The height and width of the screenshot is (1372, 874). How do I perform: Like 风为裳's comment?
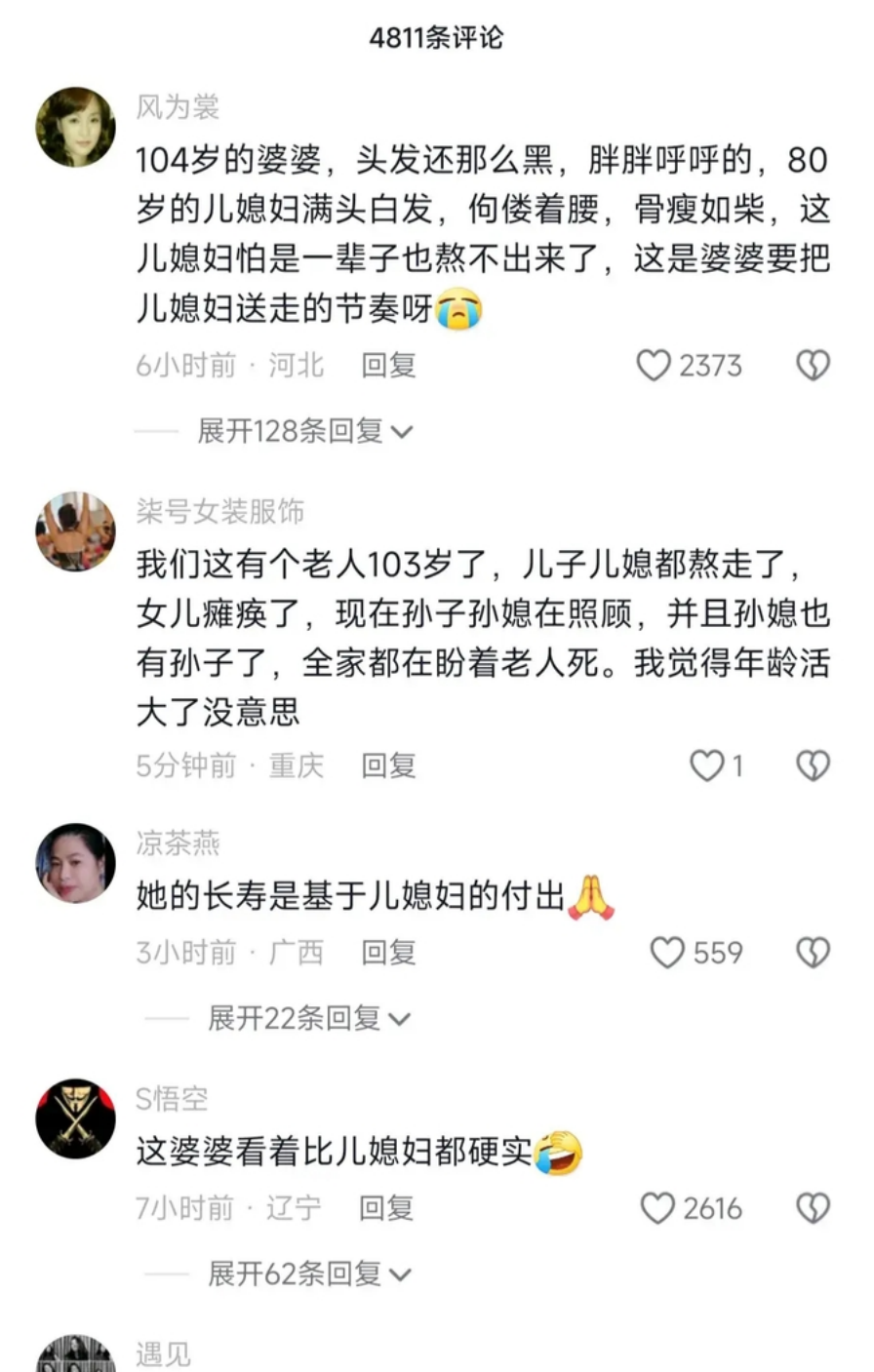pyautogui.click(x=654, y=366)
